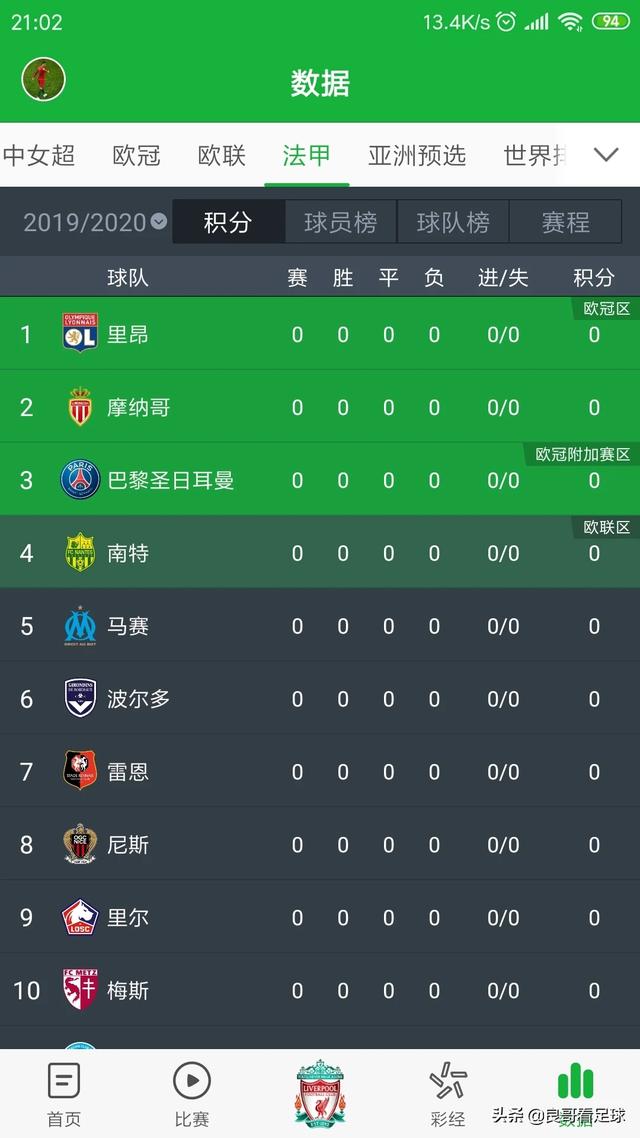This screenshot has height=1138, width=640.
Task: Open the 马赛 team row
Action: (320, 626)
